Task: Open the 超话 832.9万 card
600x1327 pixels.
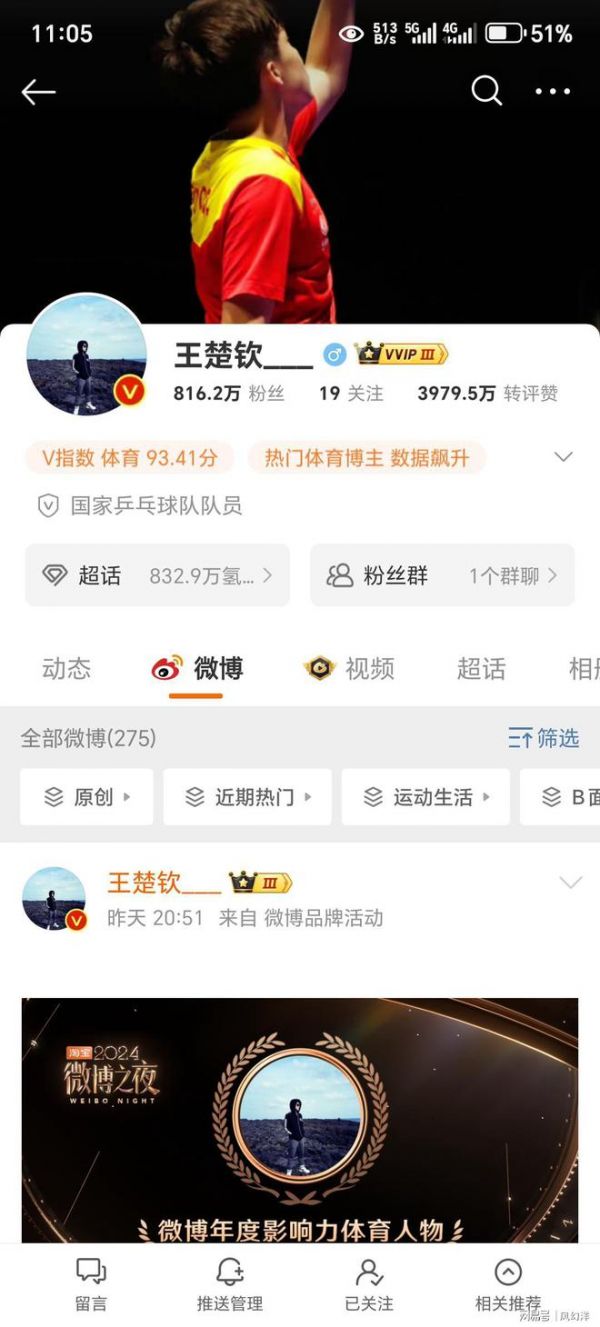Action: point(157,575)
